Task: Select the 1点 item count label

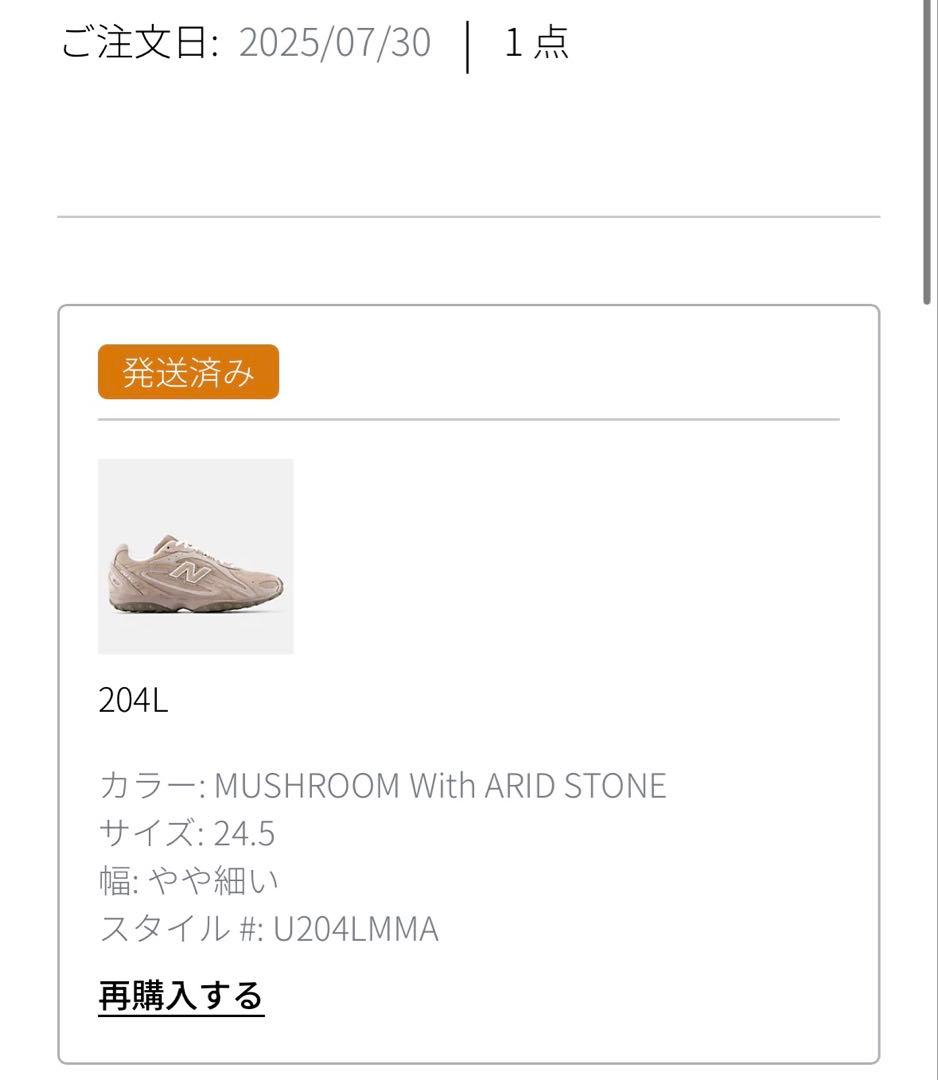Action: point(533,44)
